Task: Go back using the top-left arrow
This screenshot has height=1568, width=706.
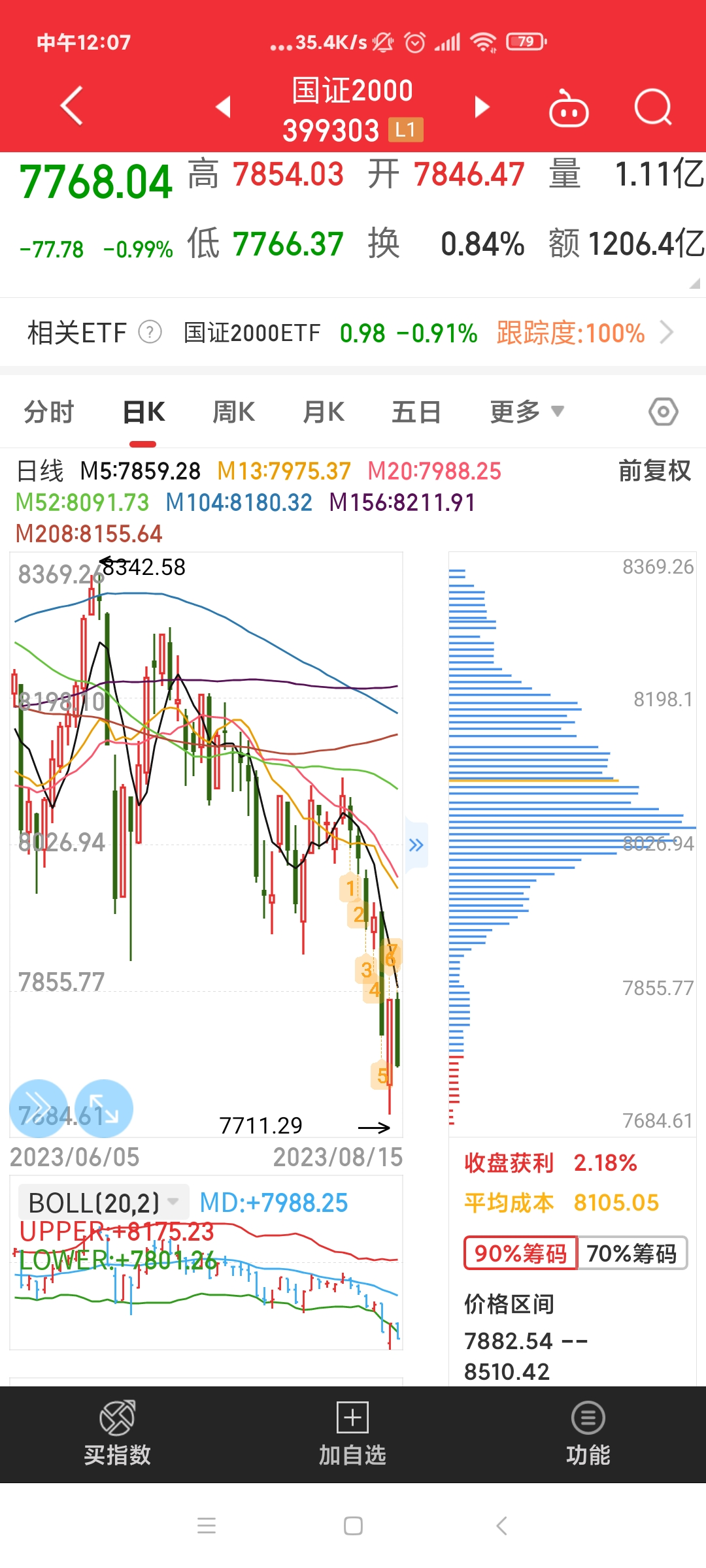Action: tap(72, 106)
